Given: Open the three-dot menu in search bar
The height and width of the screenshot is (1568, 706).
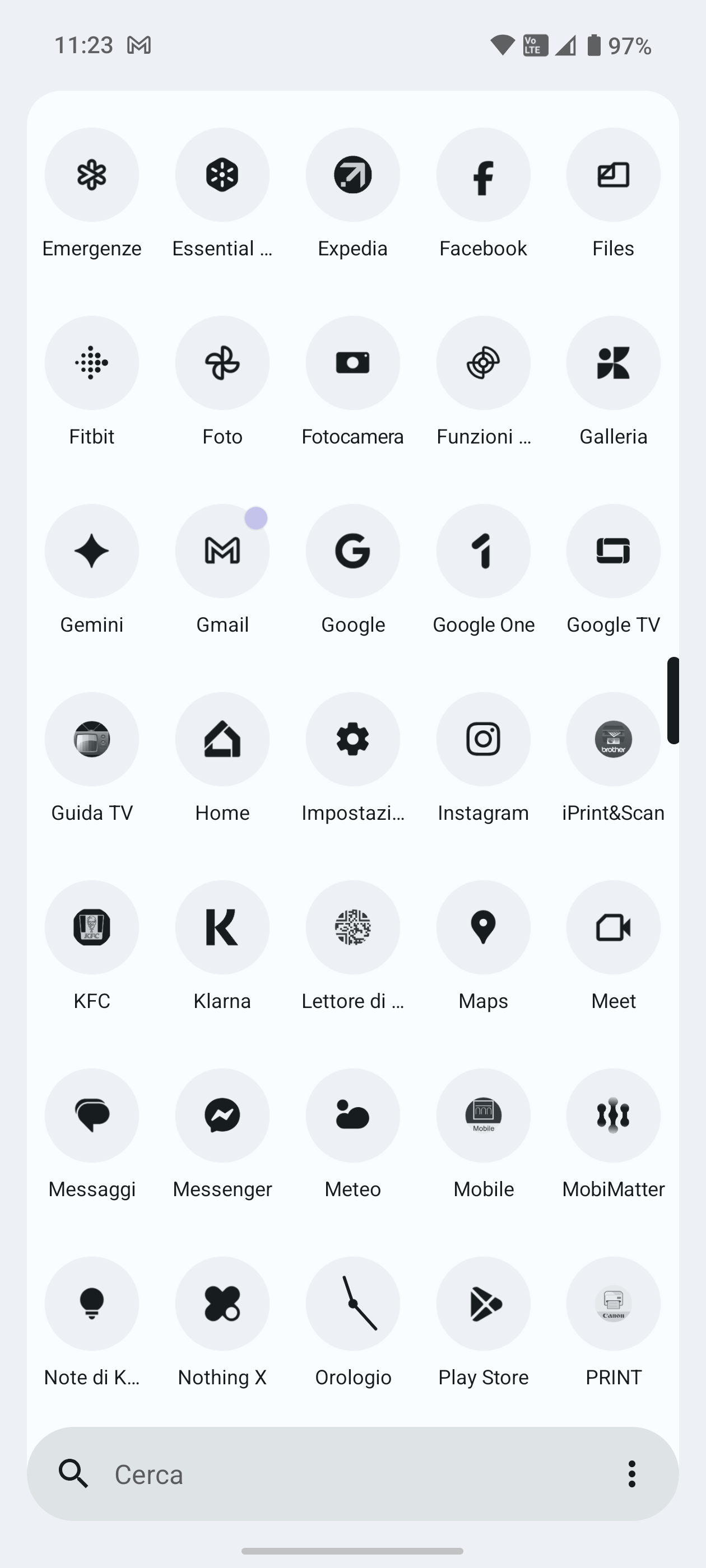Looking at the screenshot, I should tap(631, 1474).
